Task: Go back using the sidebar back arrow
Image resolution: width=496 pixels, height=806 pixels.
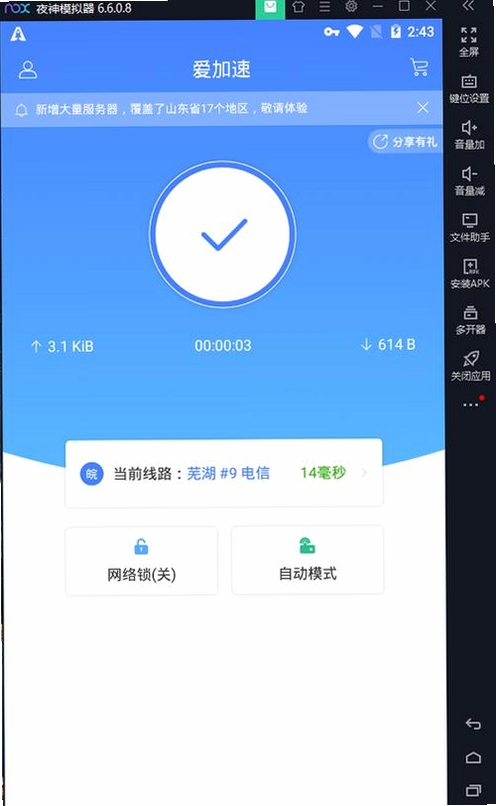Action: tap(473, 724)
